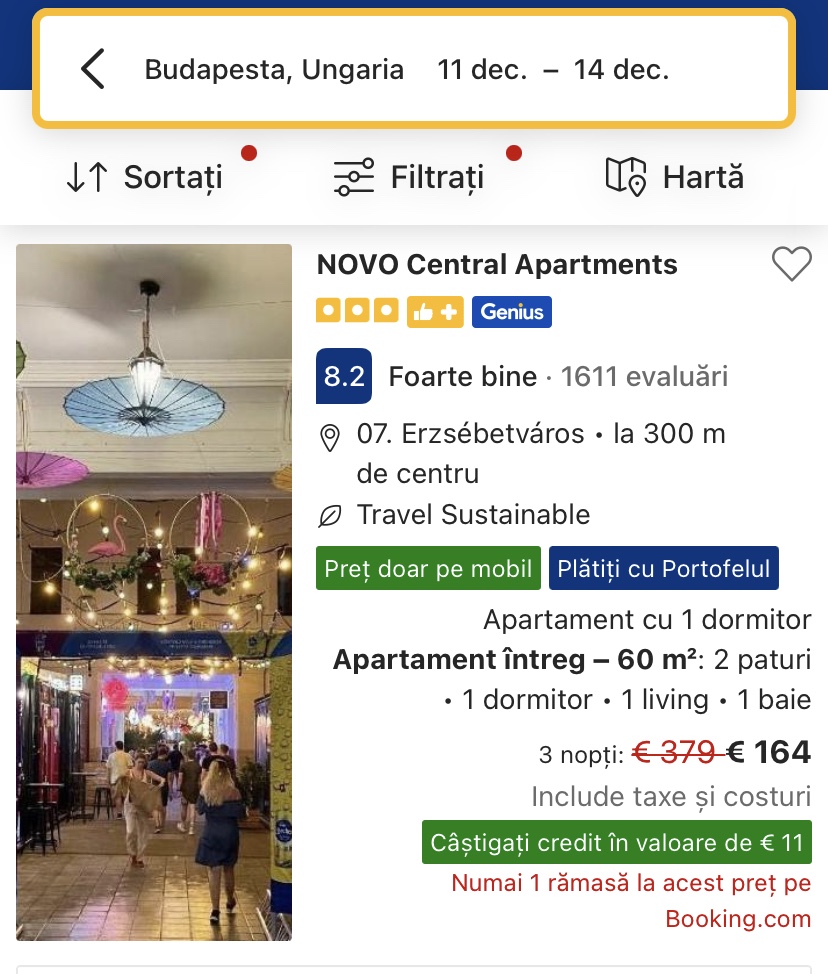828x974 pixels.
Task: Open the NOVO Central Apartments photo
Action: click(154, 592)
